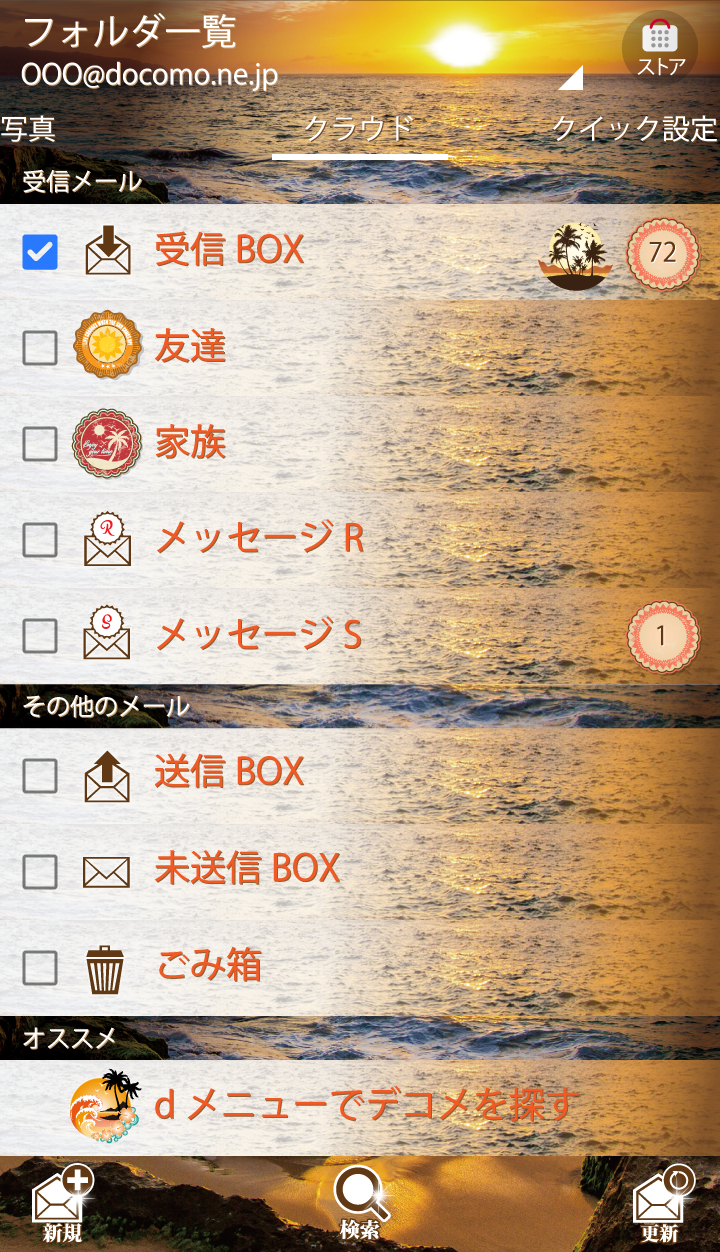Check the 家族 folder checkbox
720x1252 pixels.
pyautogui.click(x=40, y=443)
